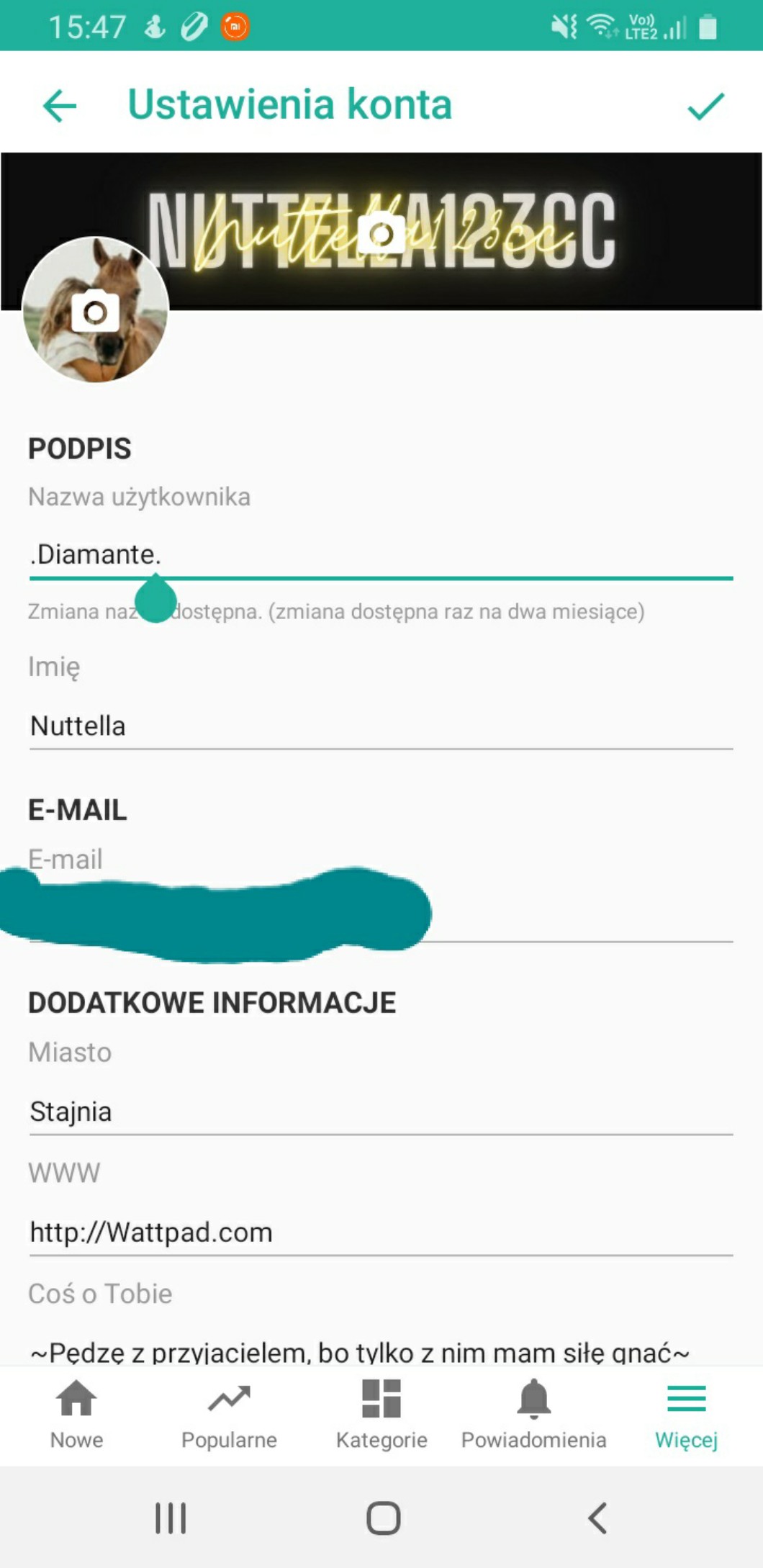This screenshot has width=763, height=1568.
Task: Open the Kategorie tab
Action: 381,1414
